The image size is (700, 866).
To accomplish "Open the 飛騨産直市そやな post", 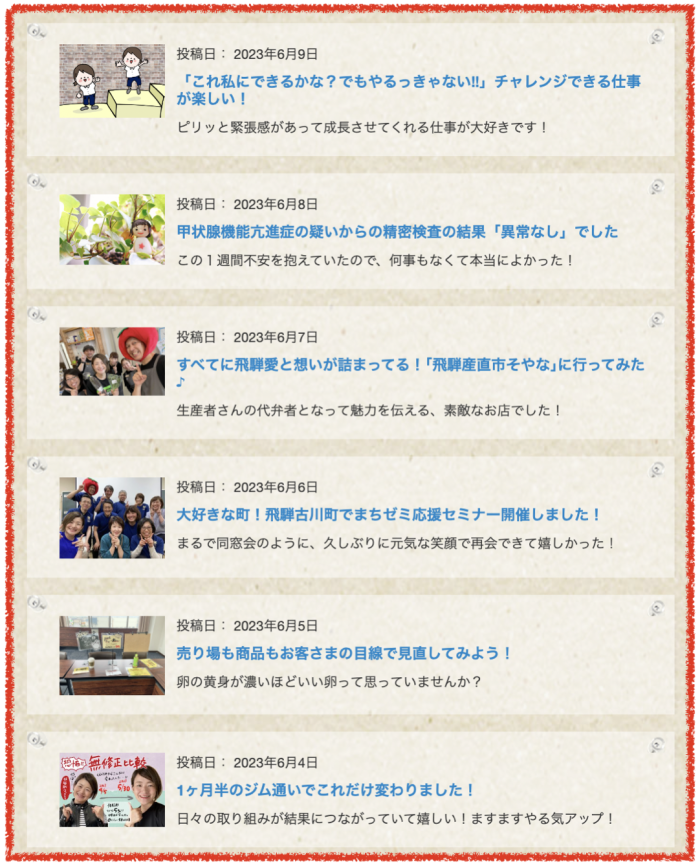I will [x=410, y=365].
